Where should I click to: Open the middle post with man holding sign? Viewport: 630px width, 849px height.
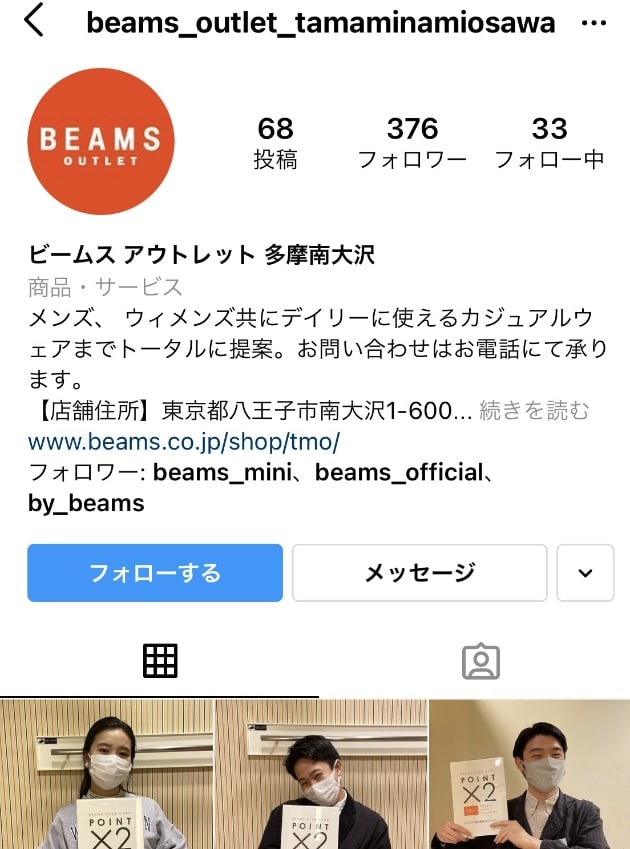[321, 775]
